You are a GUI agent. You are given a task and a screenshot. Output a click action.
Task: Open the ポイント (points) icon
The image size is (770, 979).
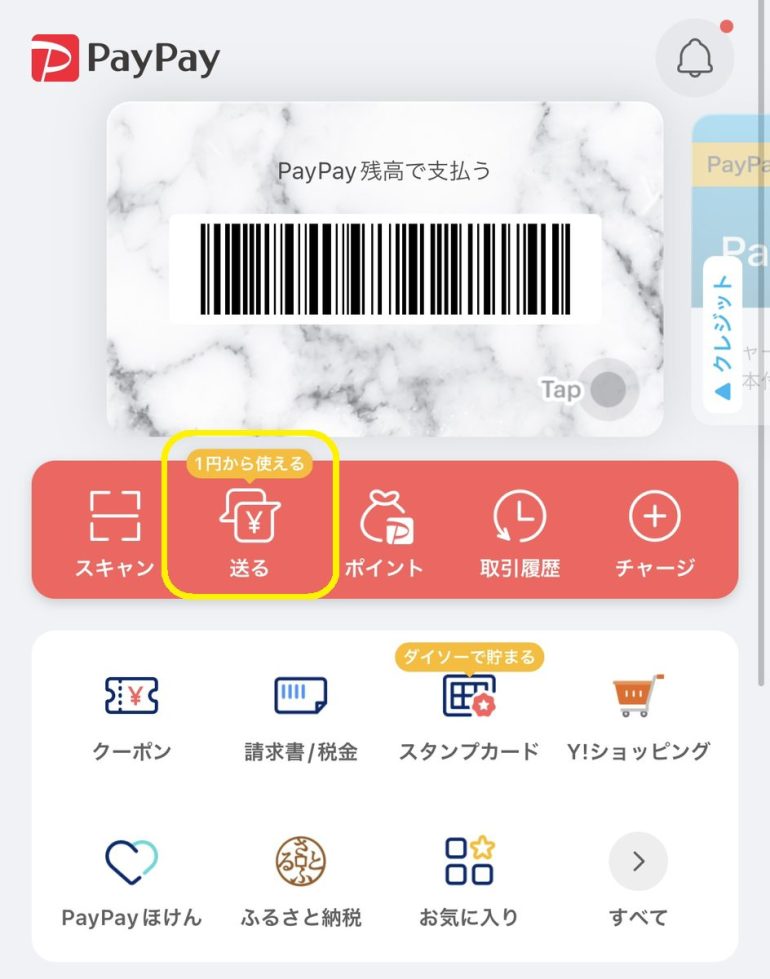(x=383, y=530)
